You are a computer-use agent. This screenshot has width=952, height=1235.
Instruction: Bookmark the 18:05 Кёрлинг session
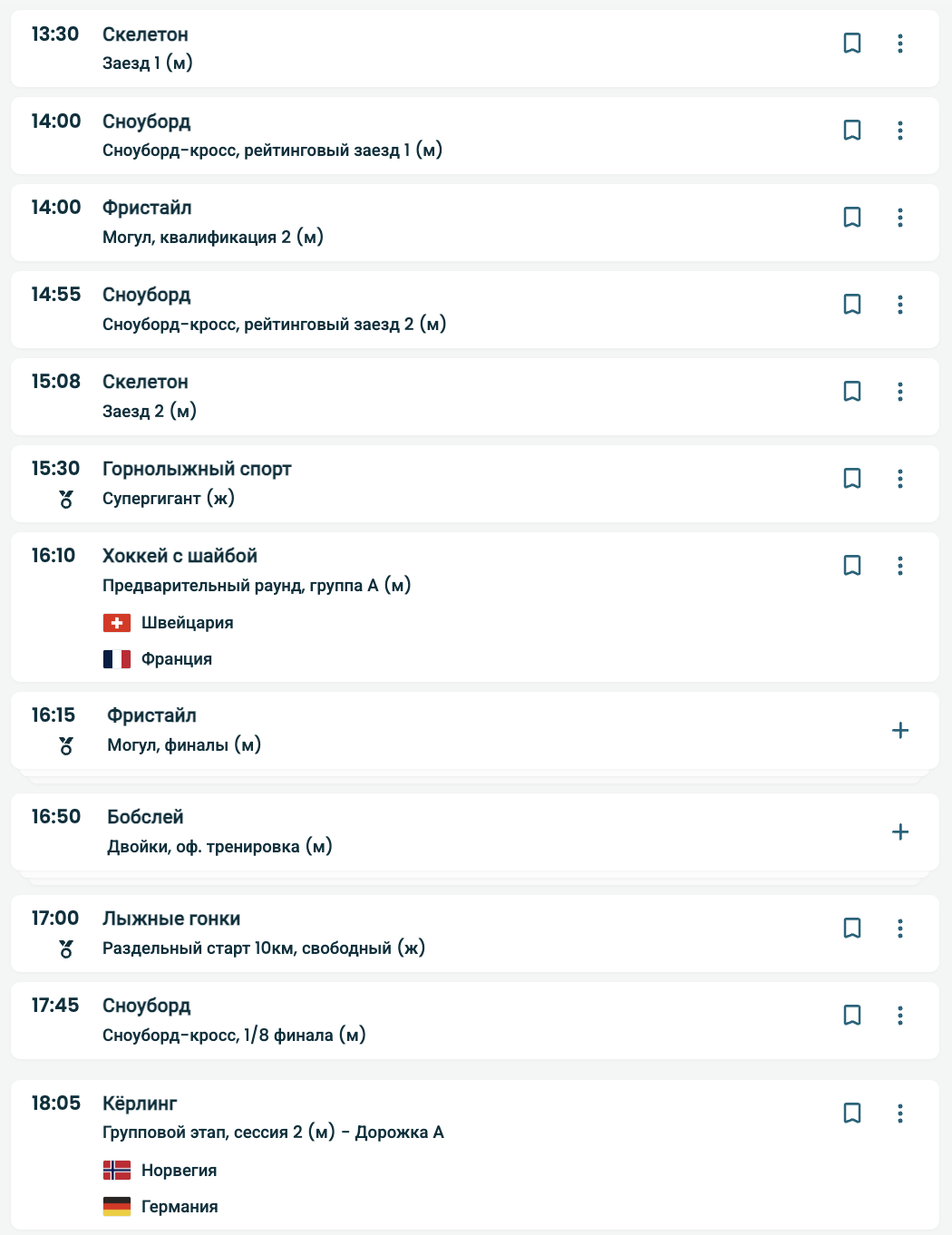852,1113
